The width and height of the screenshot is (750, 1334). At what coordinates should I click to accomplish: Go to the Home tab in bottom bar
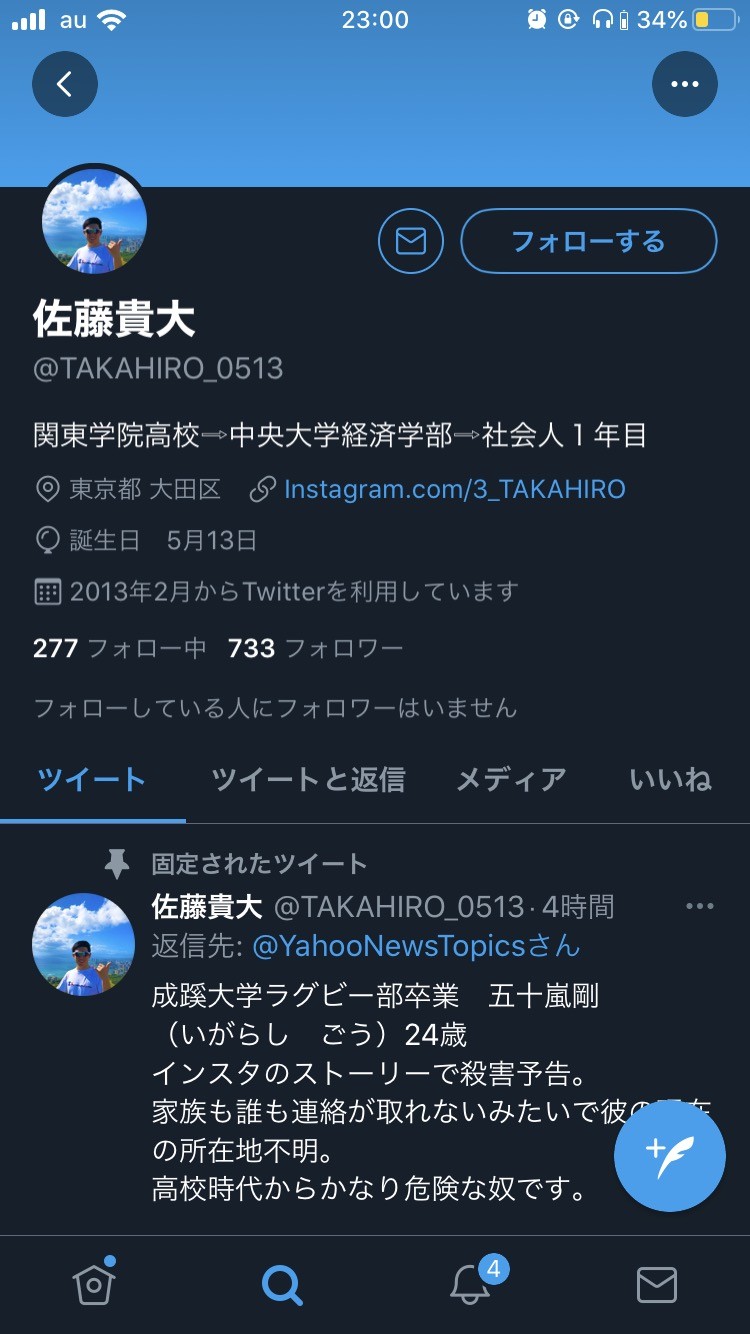pyautogui.click(x=94, y=1284)
